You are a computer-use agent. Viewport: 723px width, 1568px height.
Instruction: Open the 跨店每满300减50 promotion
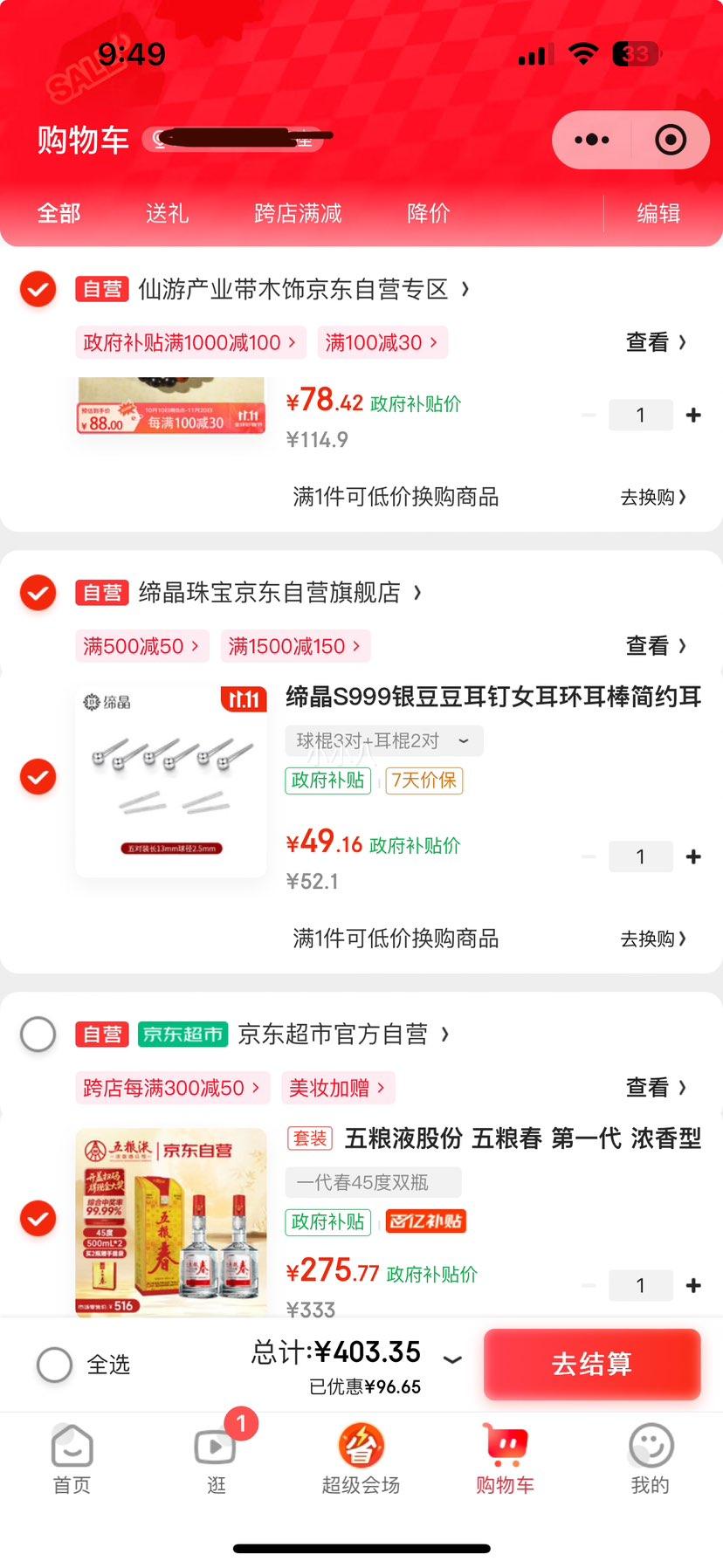171,1088
